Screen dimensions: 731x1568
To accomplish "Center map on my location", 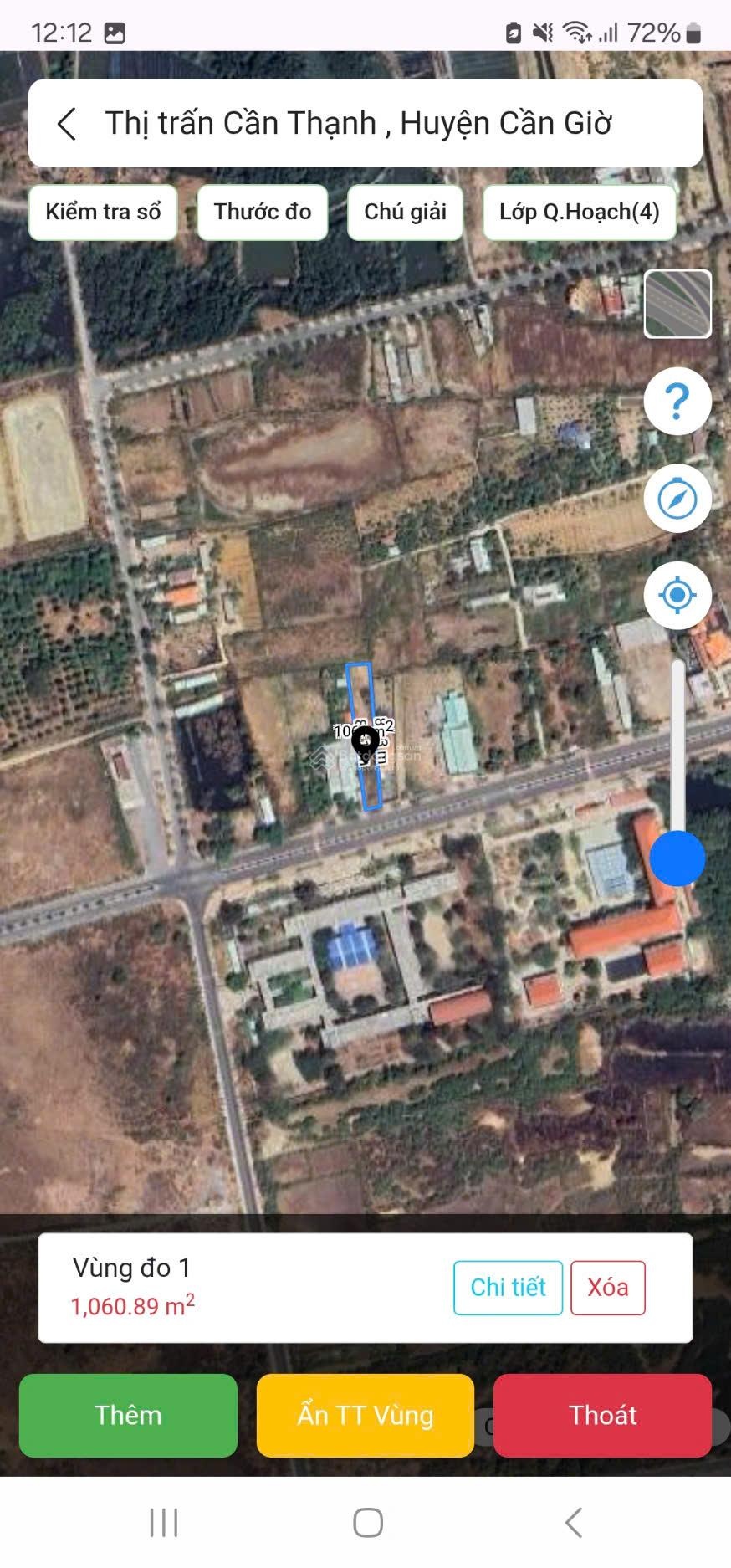I will tap(677, 596).
